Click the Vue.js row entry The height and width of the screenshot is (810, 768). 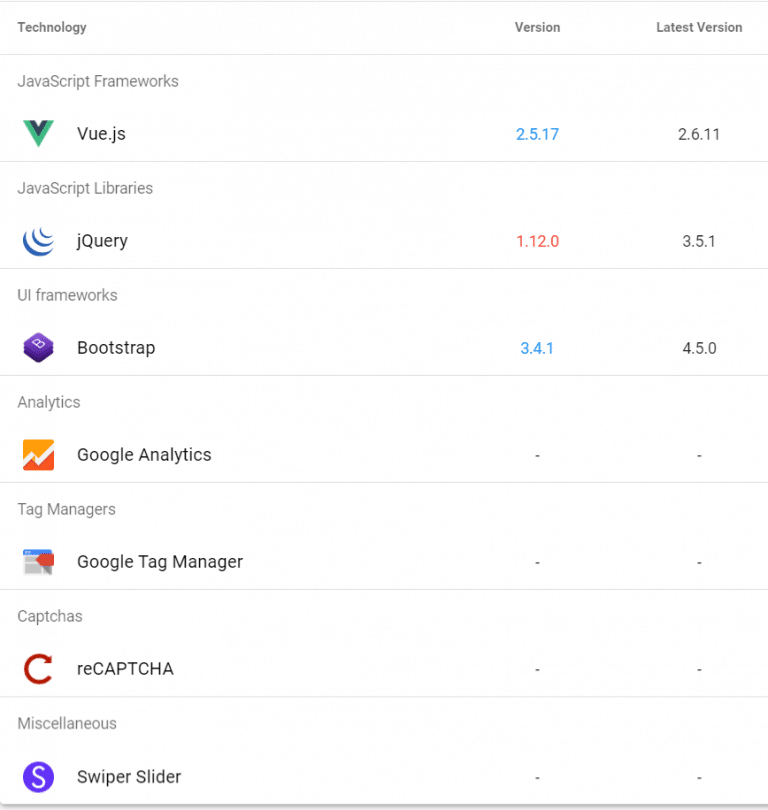(x=100, y=133)
